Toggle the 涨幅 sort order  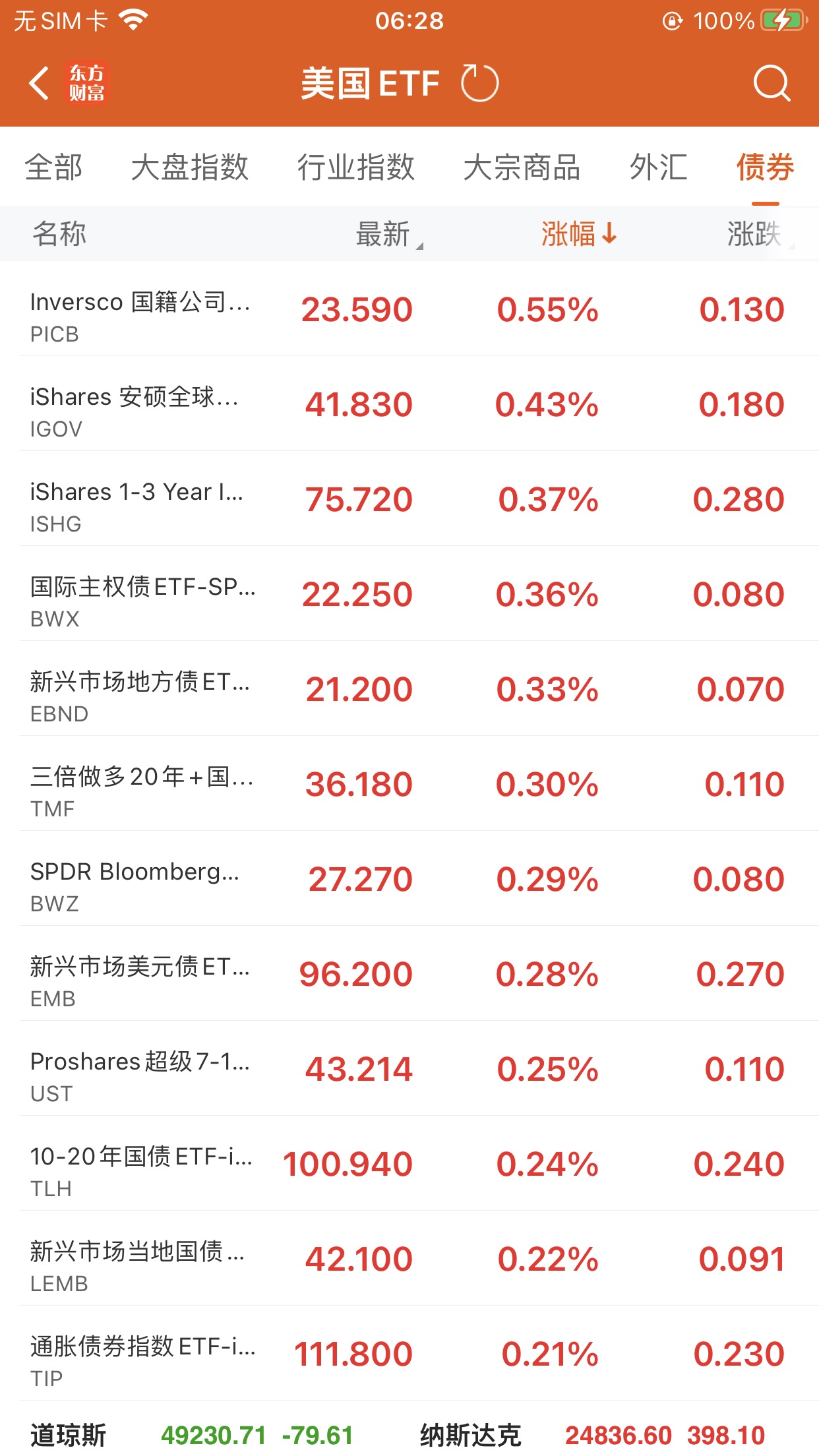click(578, 234)
